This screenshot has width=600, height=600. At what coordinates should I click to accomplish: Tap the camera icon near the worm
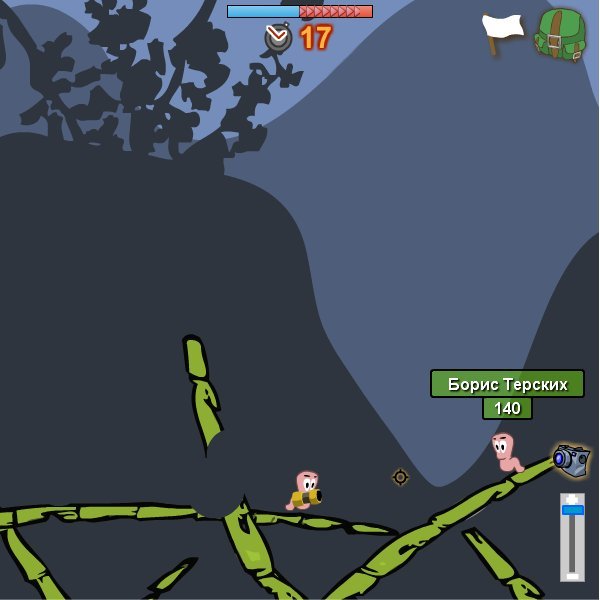point(571,460)
